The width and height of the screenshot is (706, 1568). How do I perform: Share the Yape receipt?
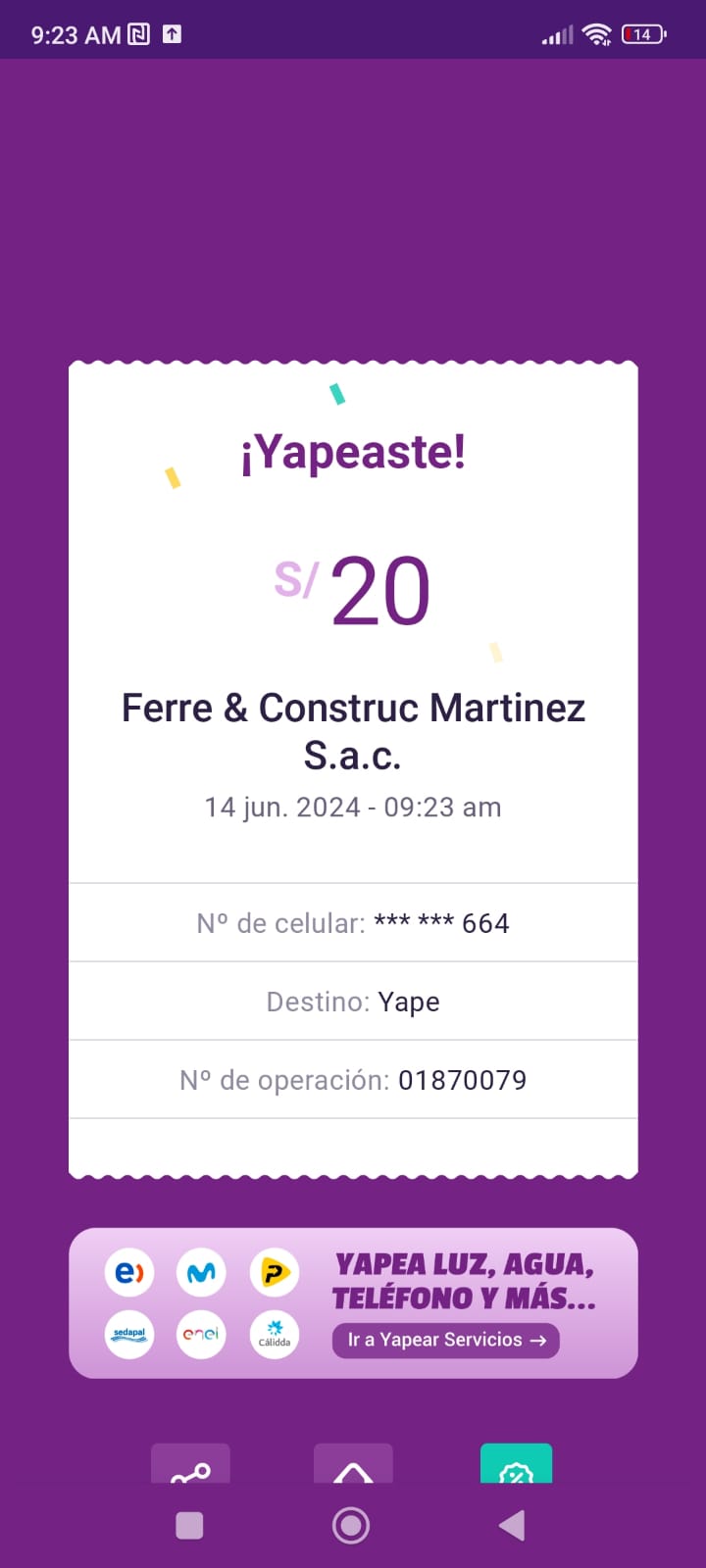click(x=190, y=1463)
